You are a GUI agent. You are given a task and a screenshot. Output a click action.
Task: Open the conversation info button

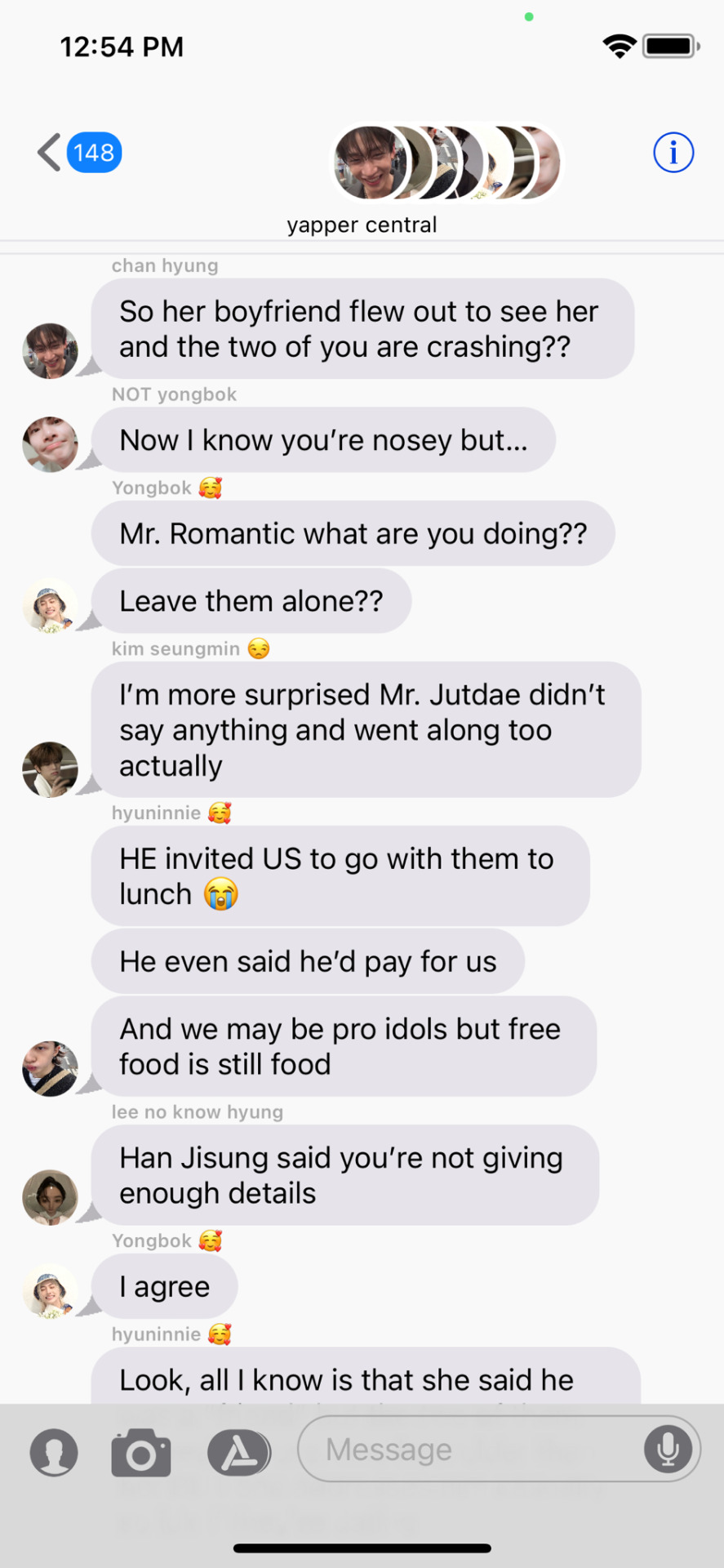pyautogui.click(x=673, y=153)
